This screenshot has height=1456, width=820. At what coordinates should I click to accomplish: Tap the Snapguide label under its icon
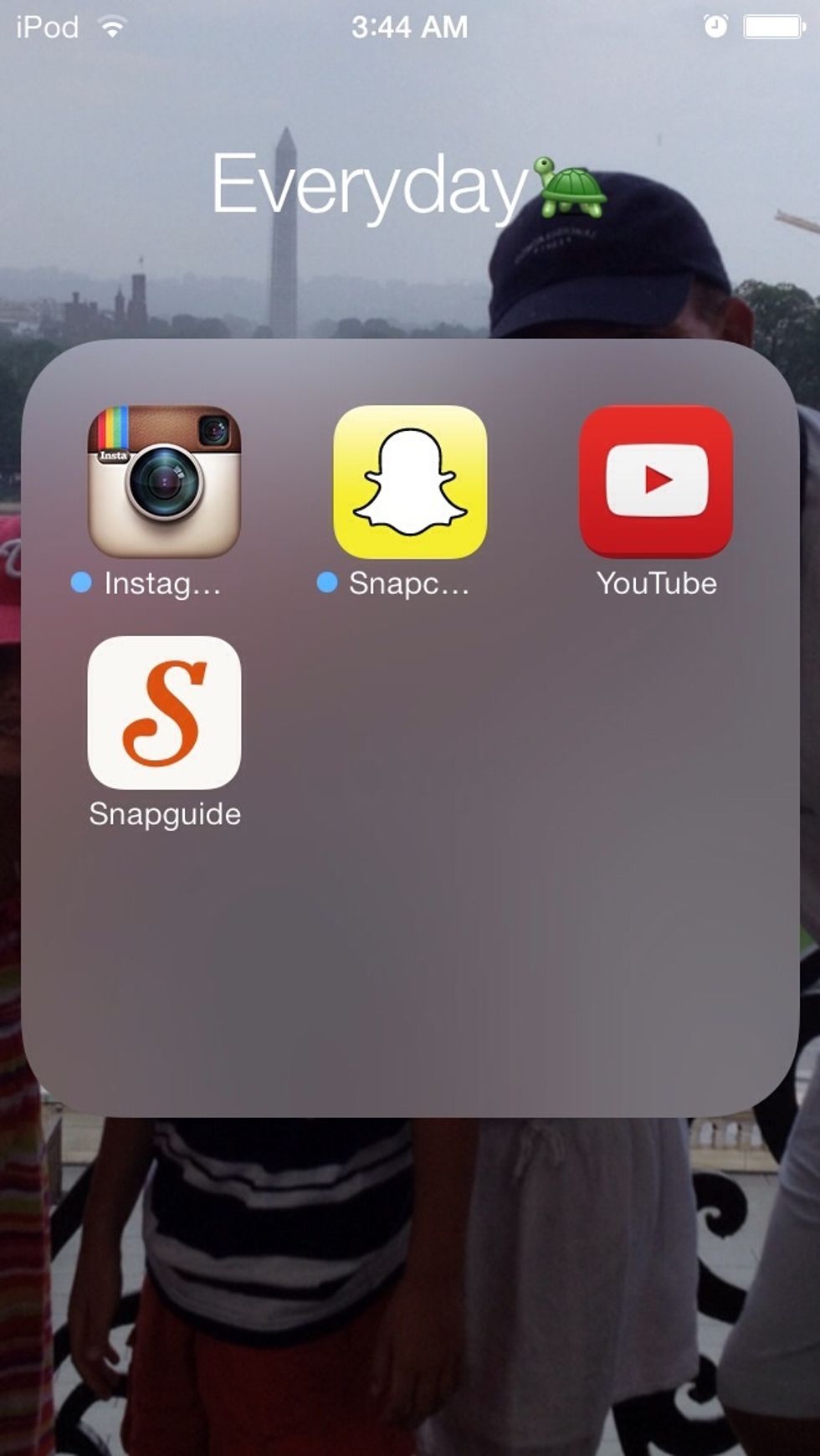[164, 813]
